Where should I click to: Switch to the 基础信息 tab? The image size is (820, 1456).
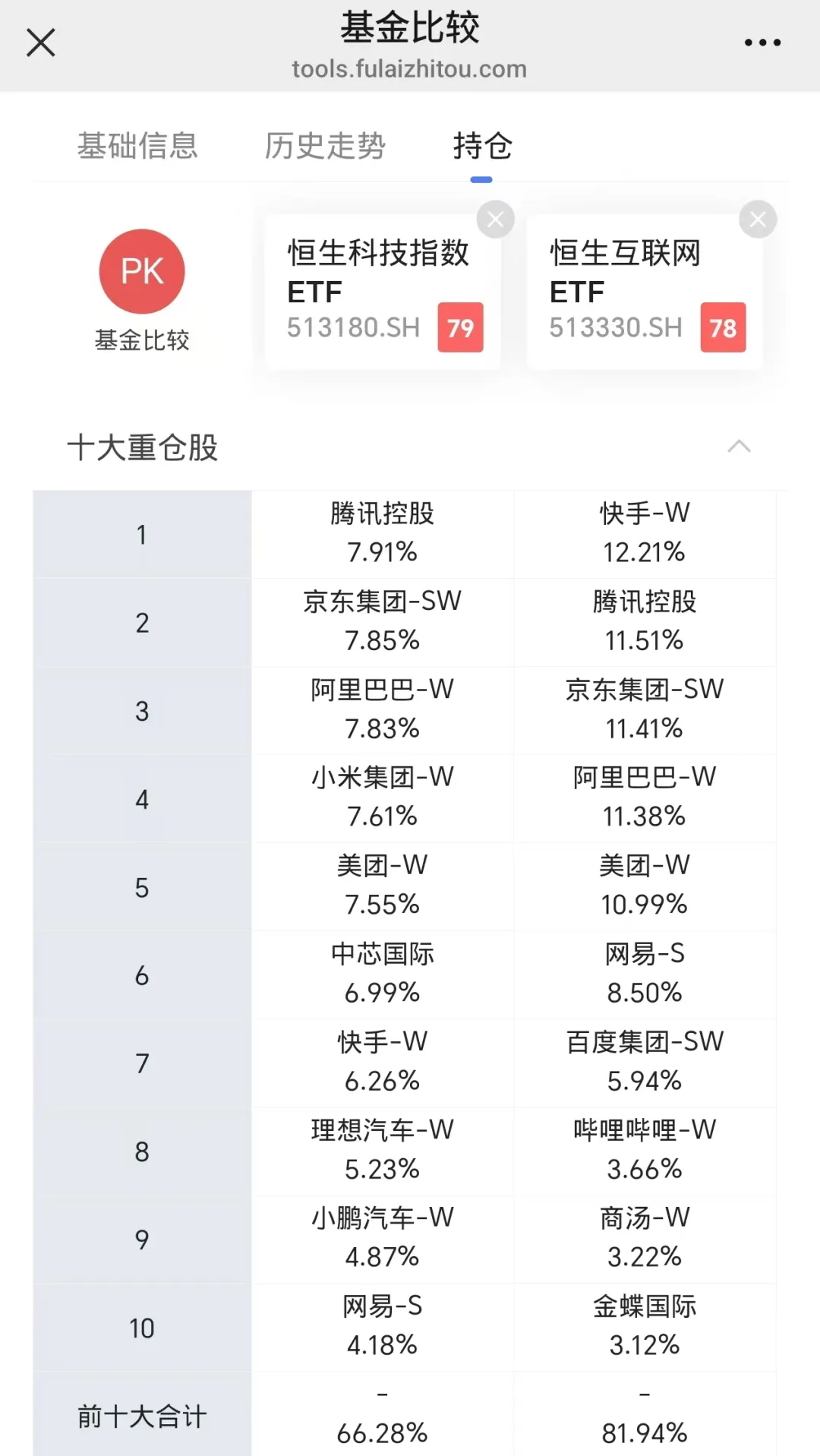[x=137, y=146]
